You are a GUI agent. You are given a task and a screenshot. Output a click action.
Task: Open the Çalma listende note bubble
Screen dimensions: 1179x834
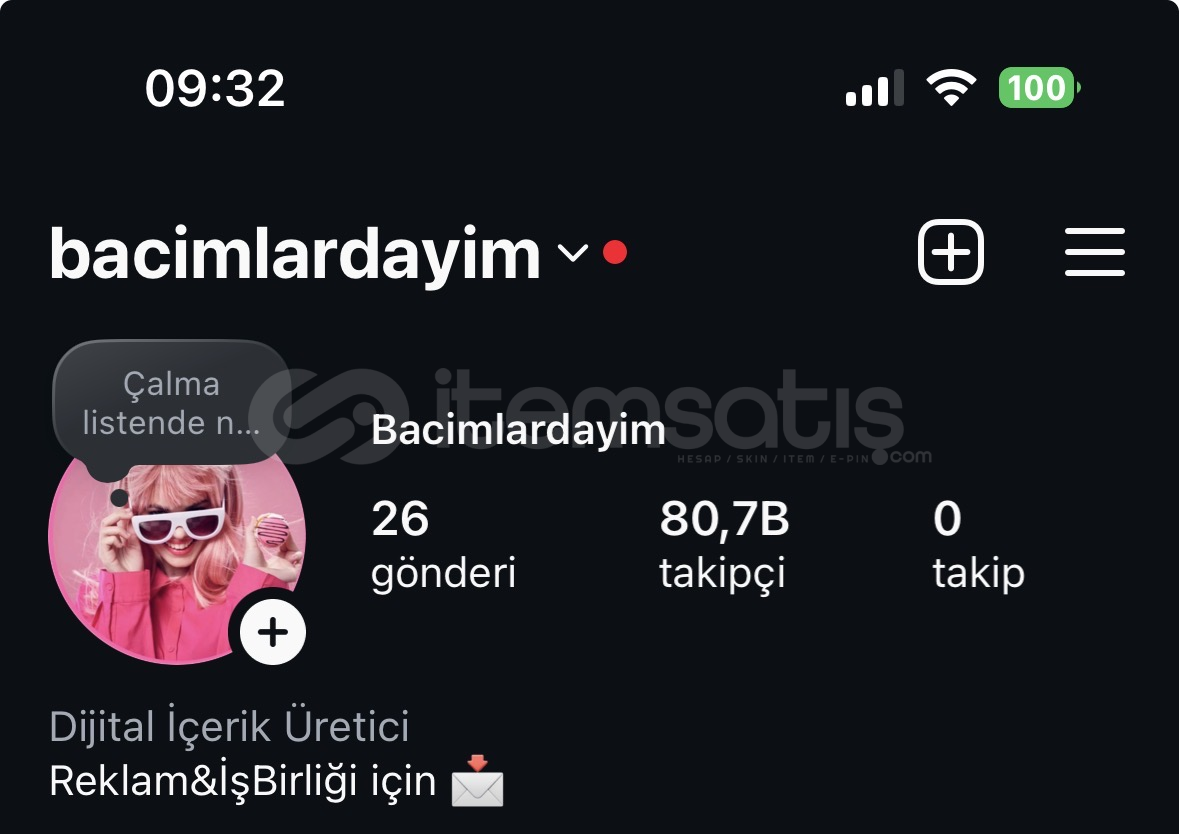[170, 404]
